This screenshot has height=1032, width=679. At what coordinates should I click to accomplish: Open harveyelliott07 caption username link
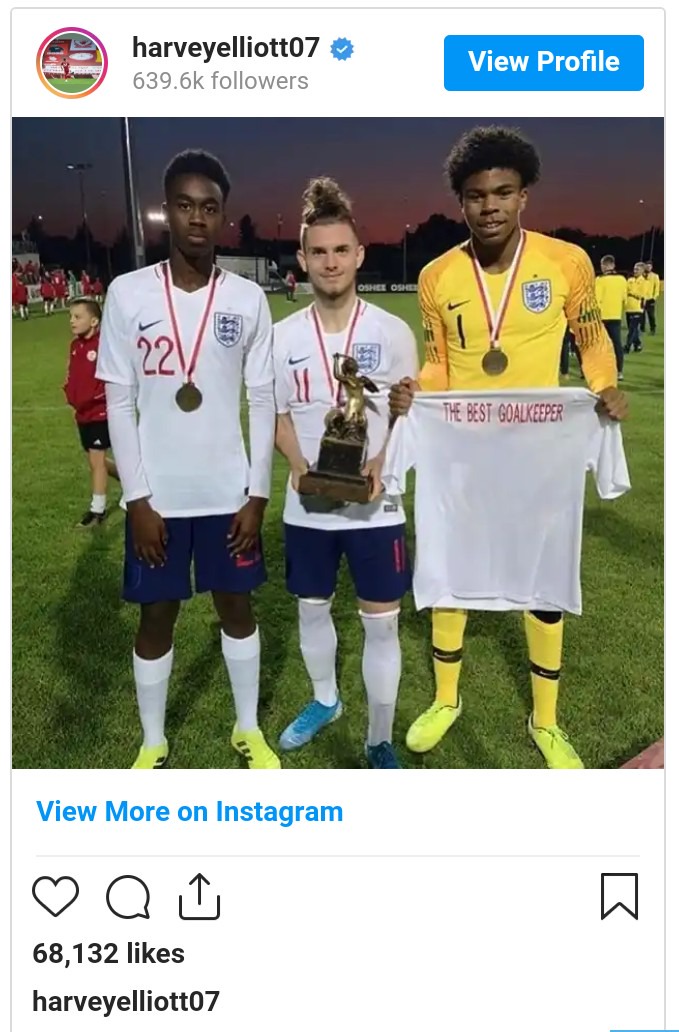point(125,1001)
